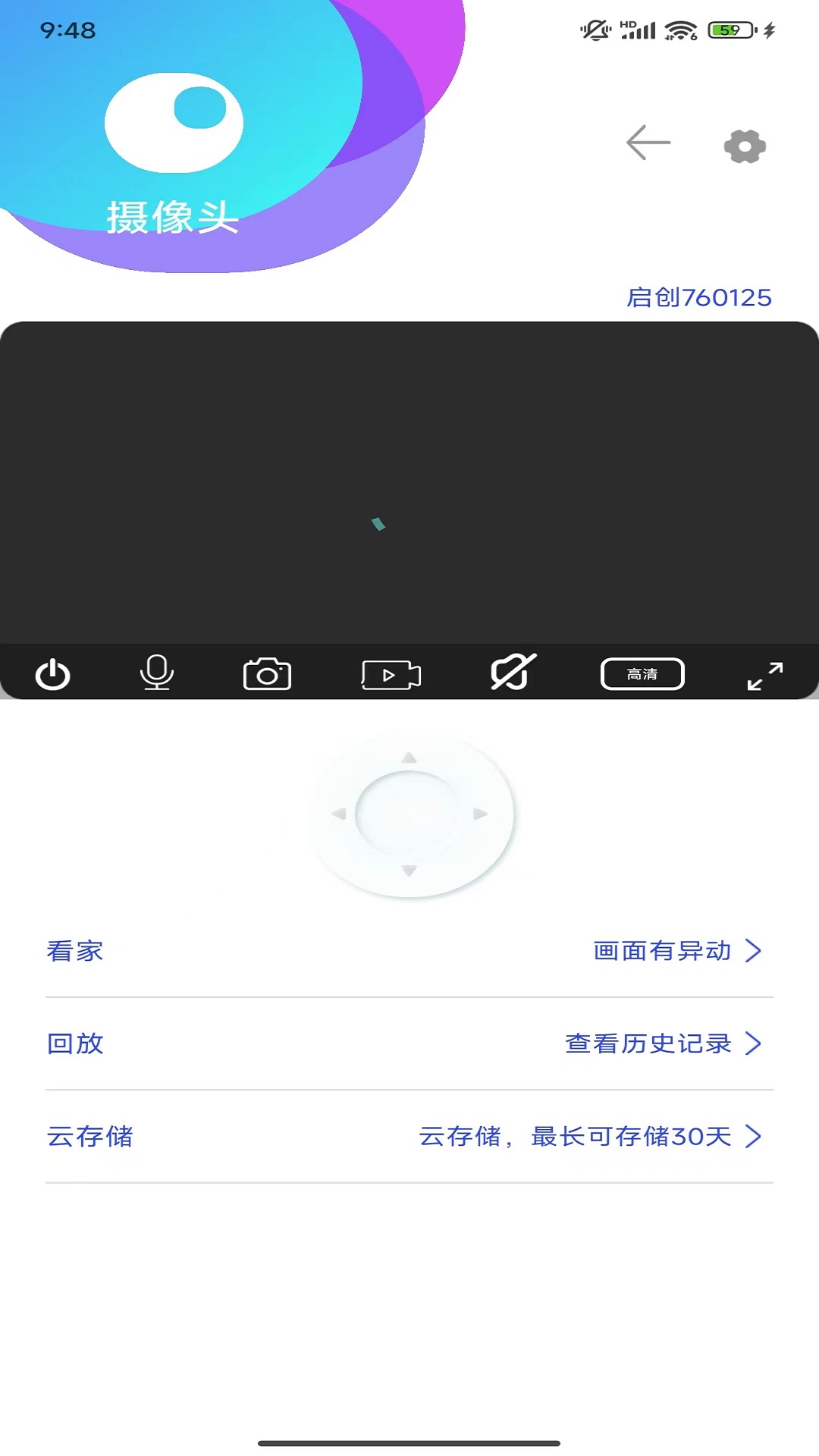Toggle audio off using the crossed speaker
The height and width of the screenshot is (1456, 819).
coord(512,673)
